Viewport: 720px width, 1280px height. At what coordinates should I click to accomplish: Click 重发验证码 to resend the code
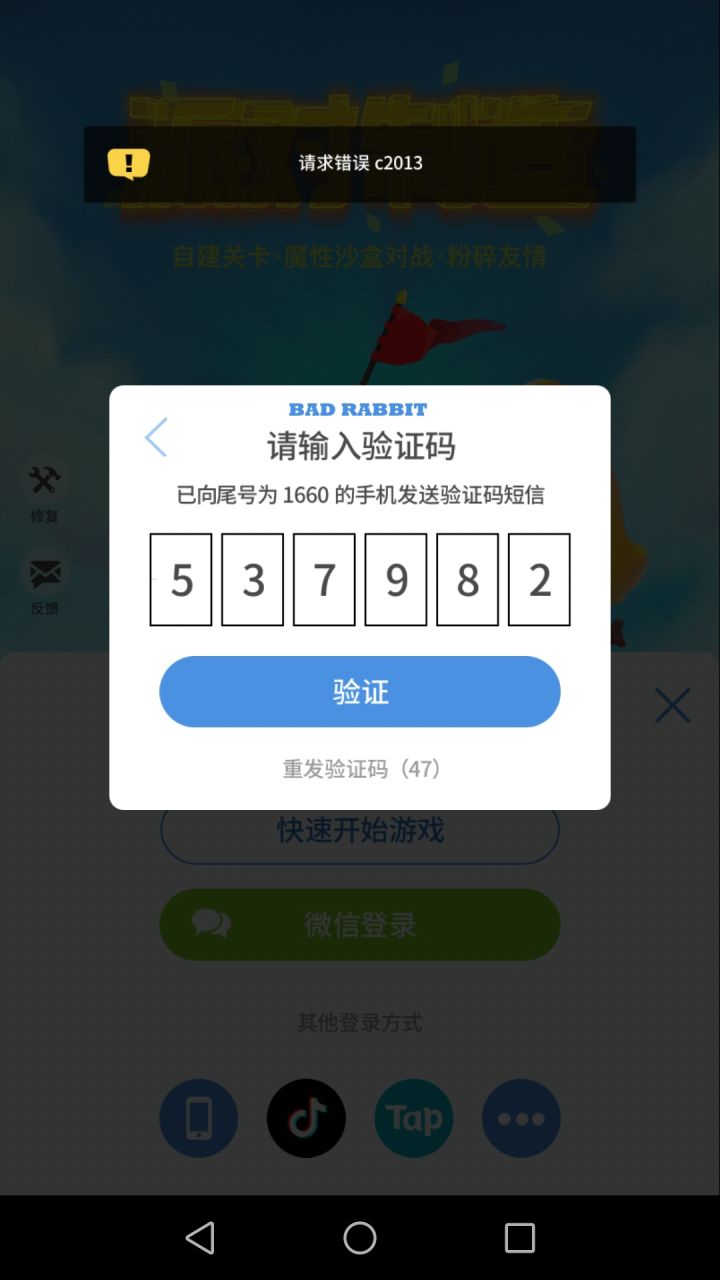(359, 768)
